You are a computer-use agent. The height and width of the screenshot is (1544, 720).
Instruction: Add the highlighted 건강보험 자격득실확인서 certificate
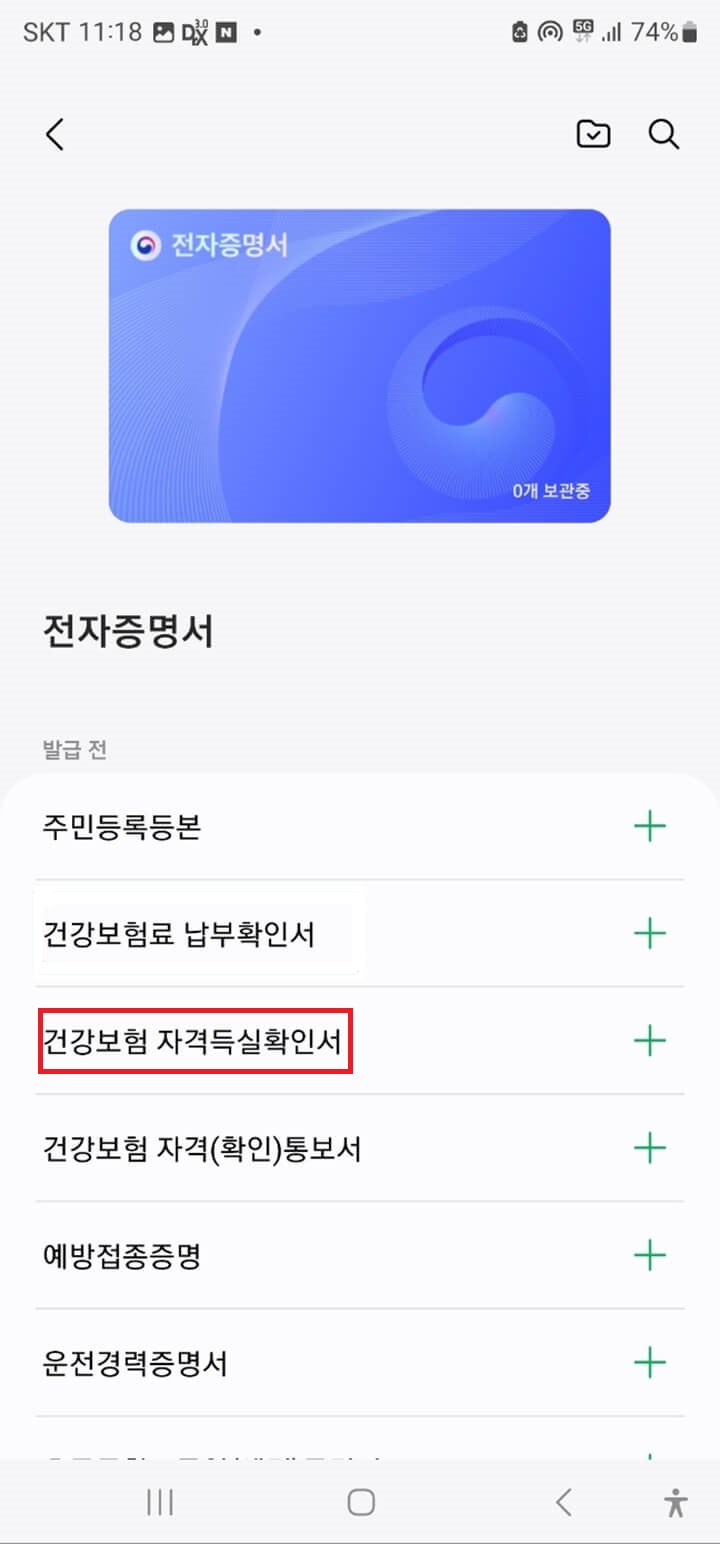pos(651,1041)
